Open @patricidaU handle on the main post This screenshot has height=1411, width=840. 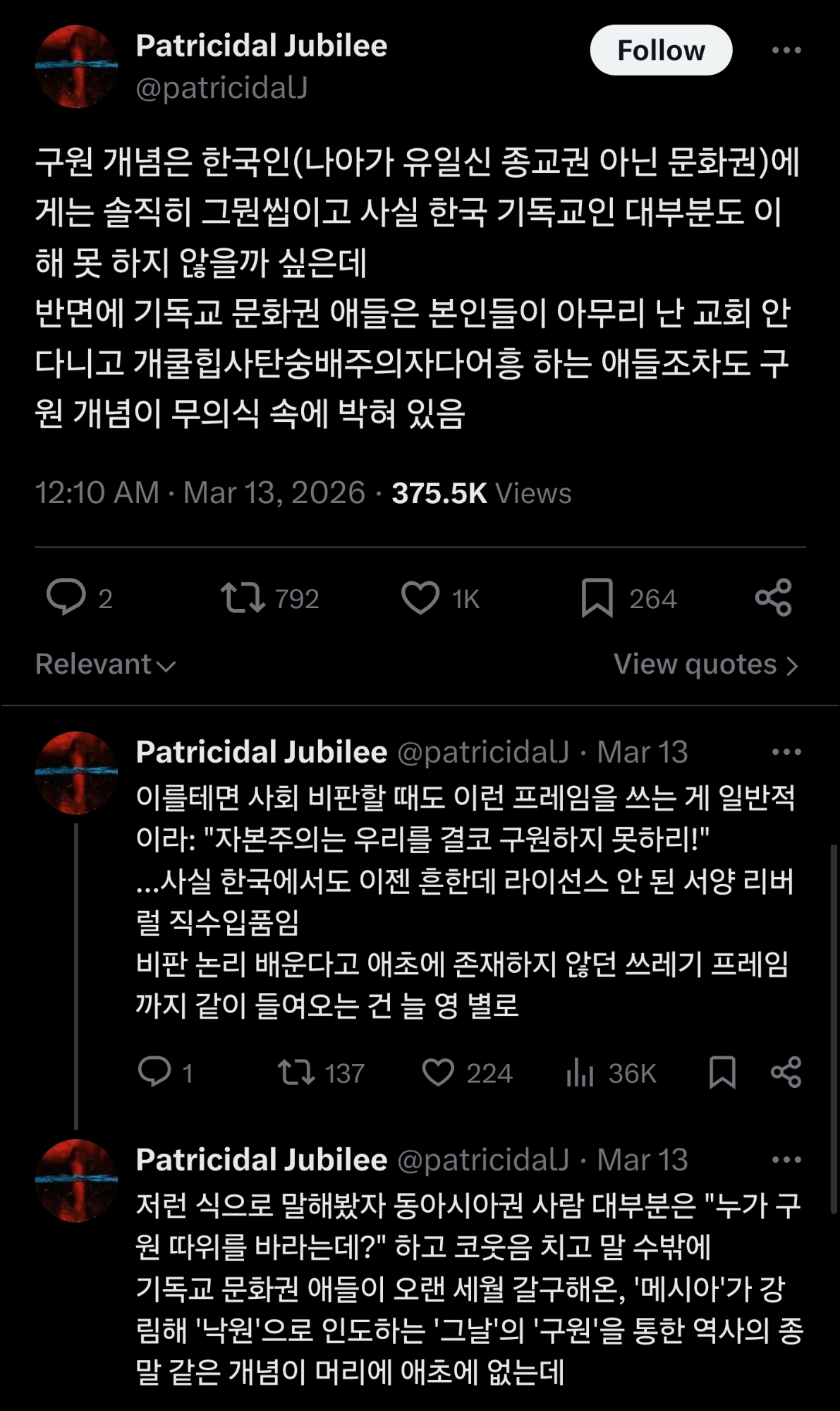221,89
